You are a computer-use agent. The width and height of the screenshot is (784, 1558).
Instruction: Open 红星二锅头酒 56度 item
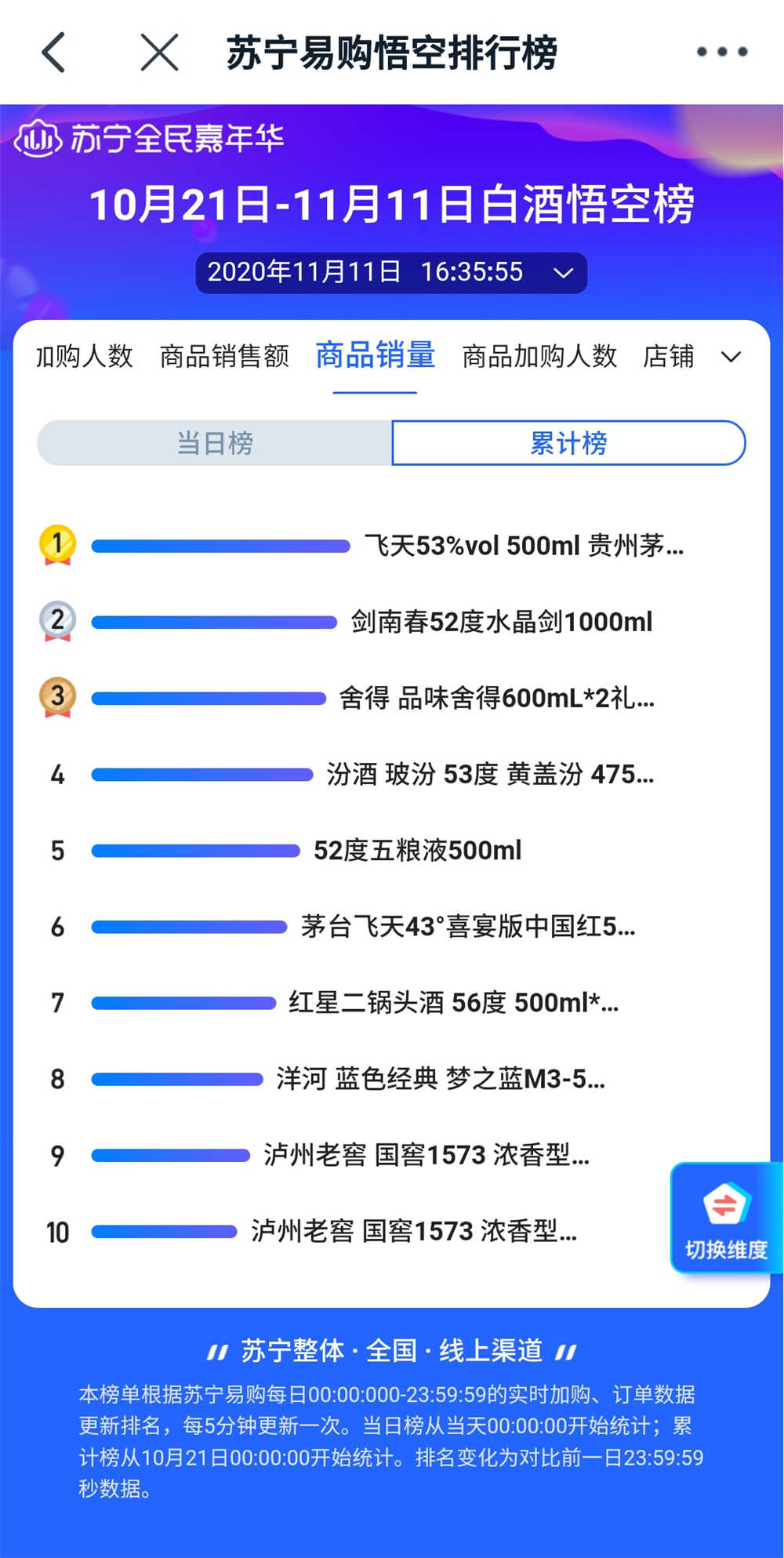coord(453,1003)
